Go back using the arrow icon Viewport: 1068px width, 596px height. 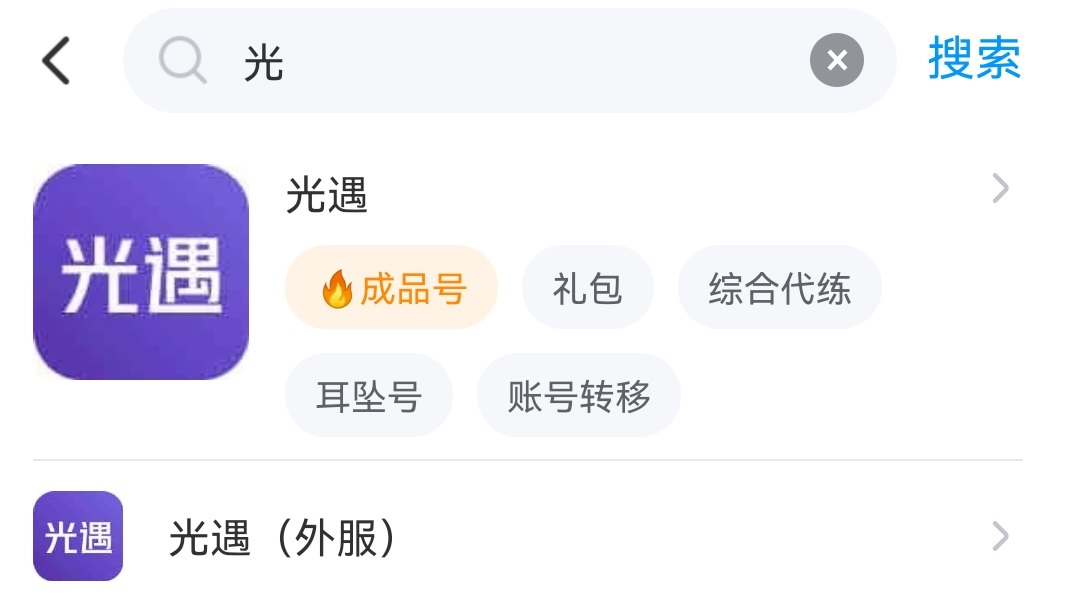(x=56, y=60)
